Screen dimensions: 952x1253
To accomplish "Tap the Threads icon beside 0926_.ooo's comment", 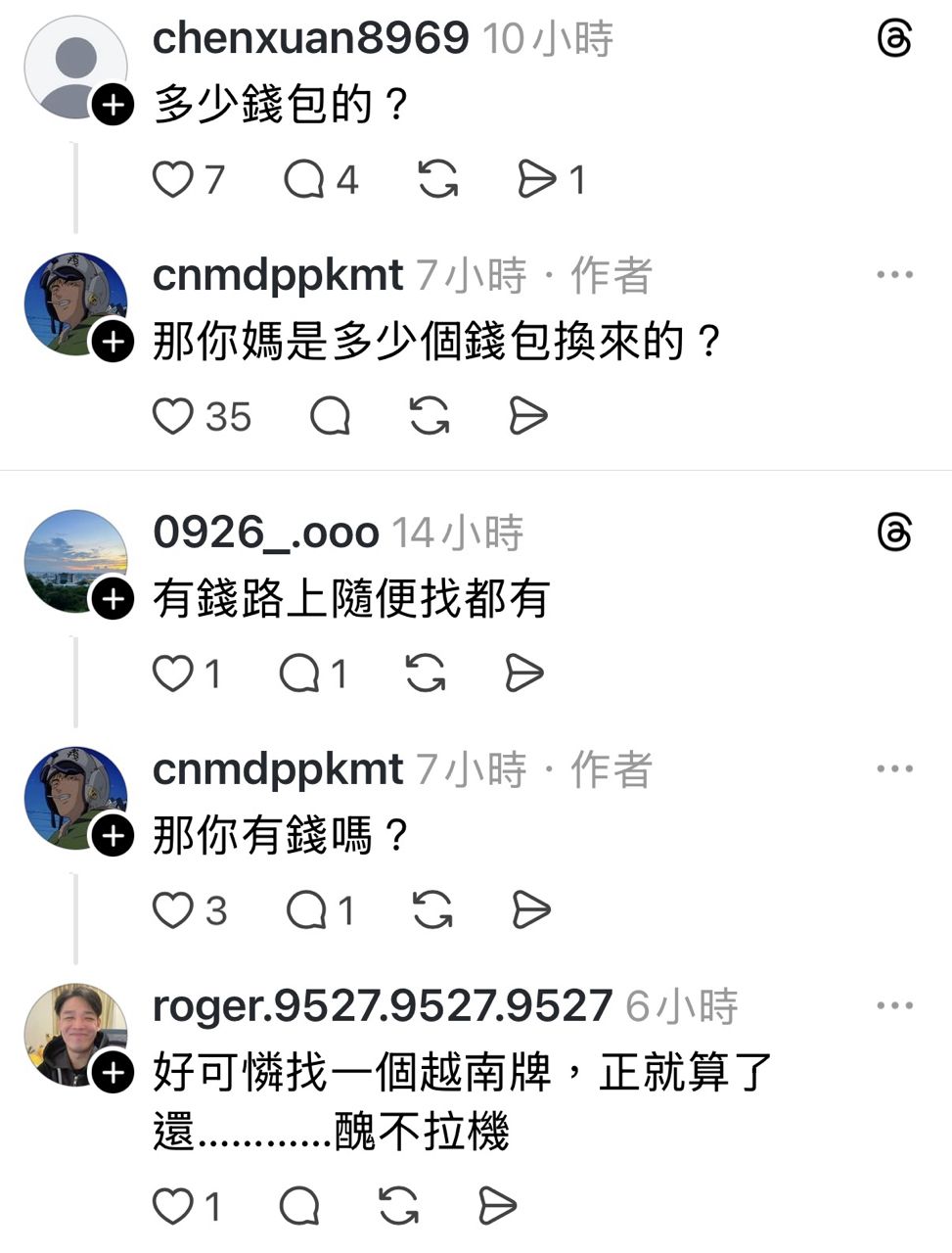I will [x=894, y=534].
